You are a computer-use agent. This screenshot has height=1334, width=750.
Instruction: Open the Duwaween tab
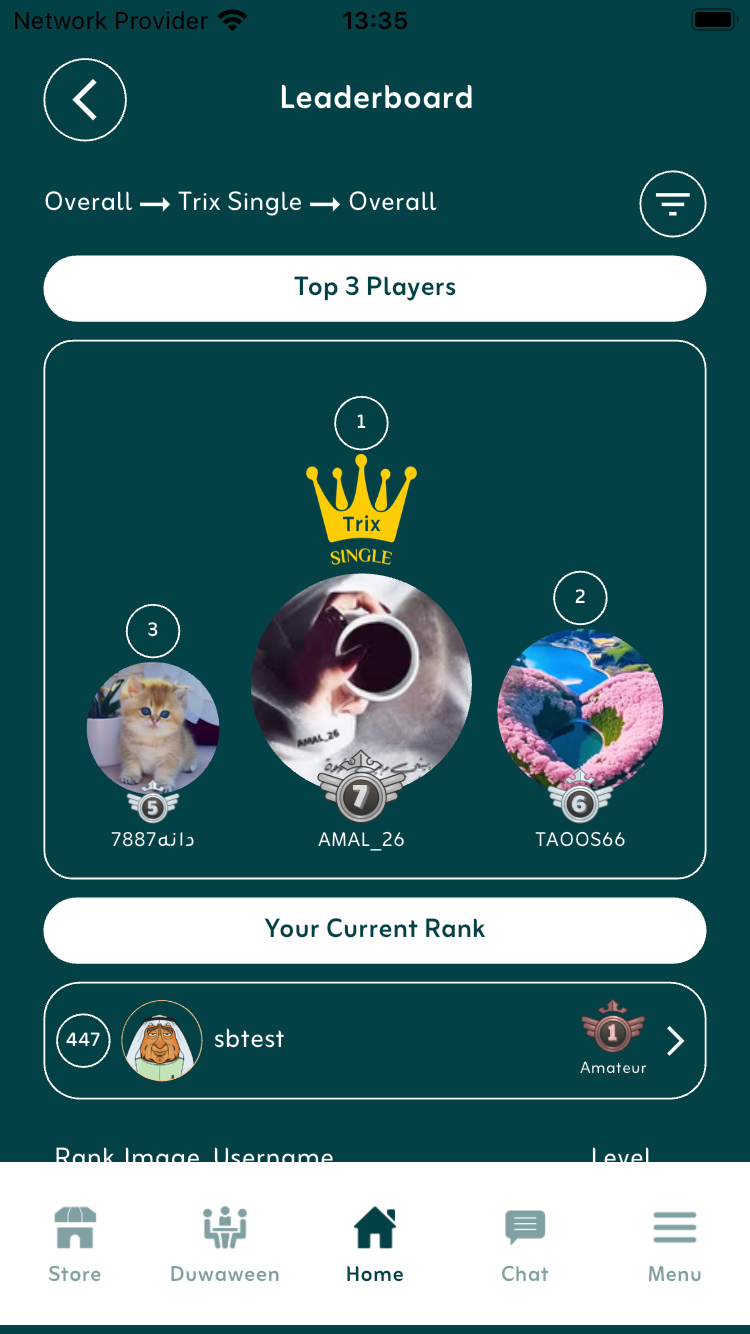(x=225, y=1244)
